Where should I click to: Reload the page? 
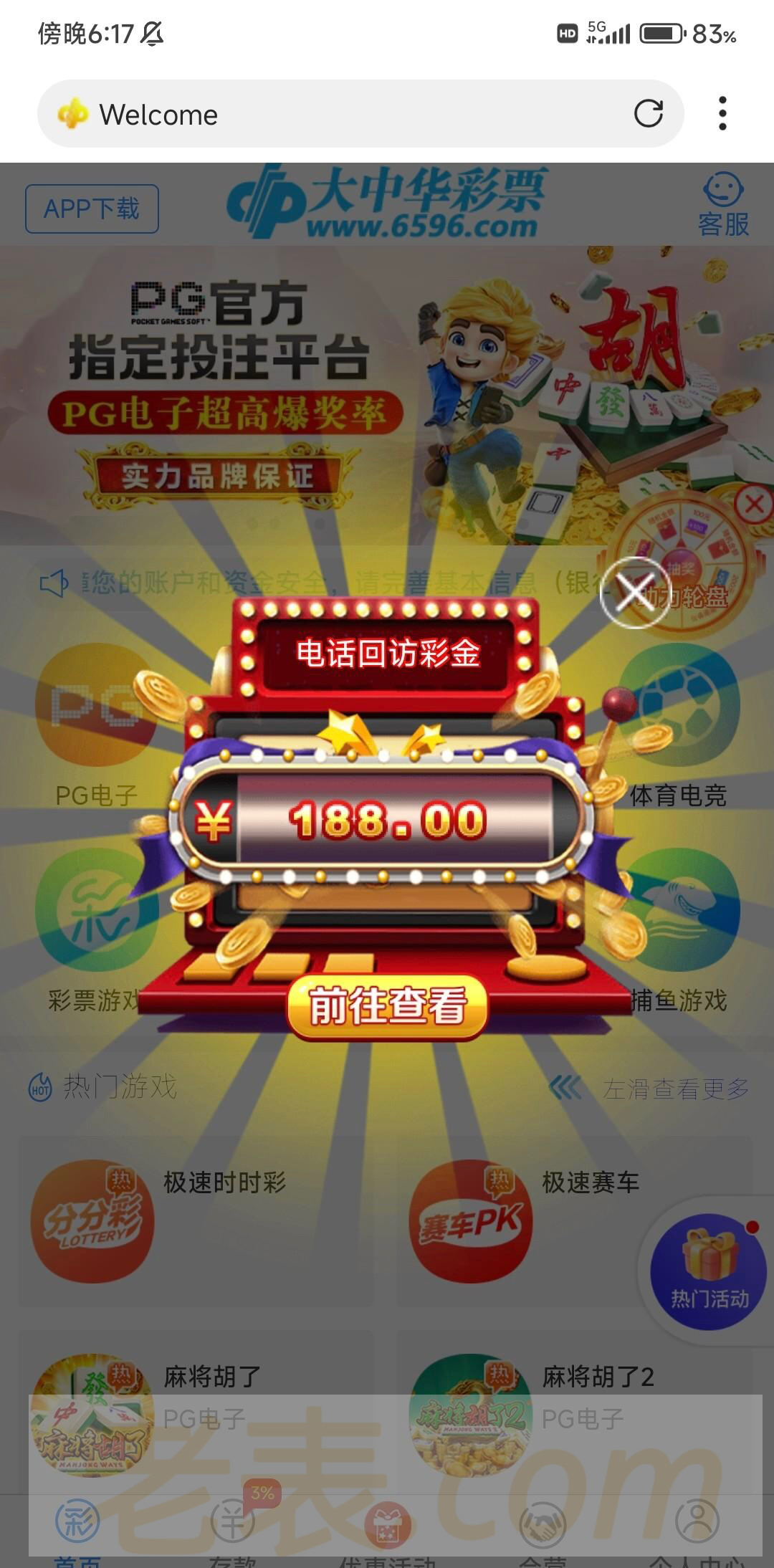[x=648, y=114]
